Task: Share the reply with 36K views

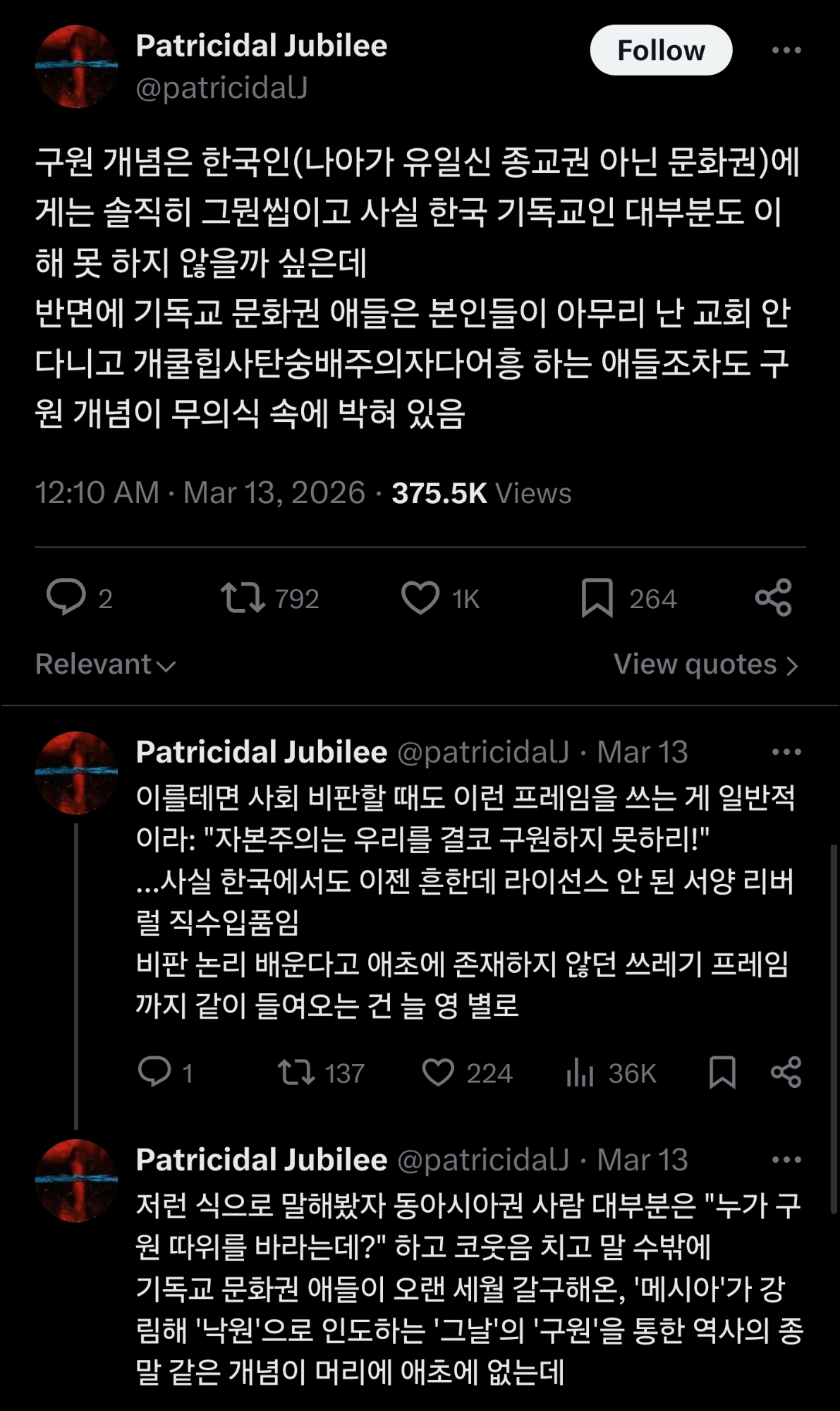Action: 786,1072
